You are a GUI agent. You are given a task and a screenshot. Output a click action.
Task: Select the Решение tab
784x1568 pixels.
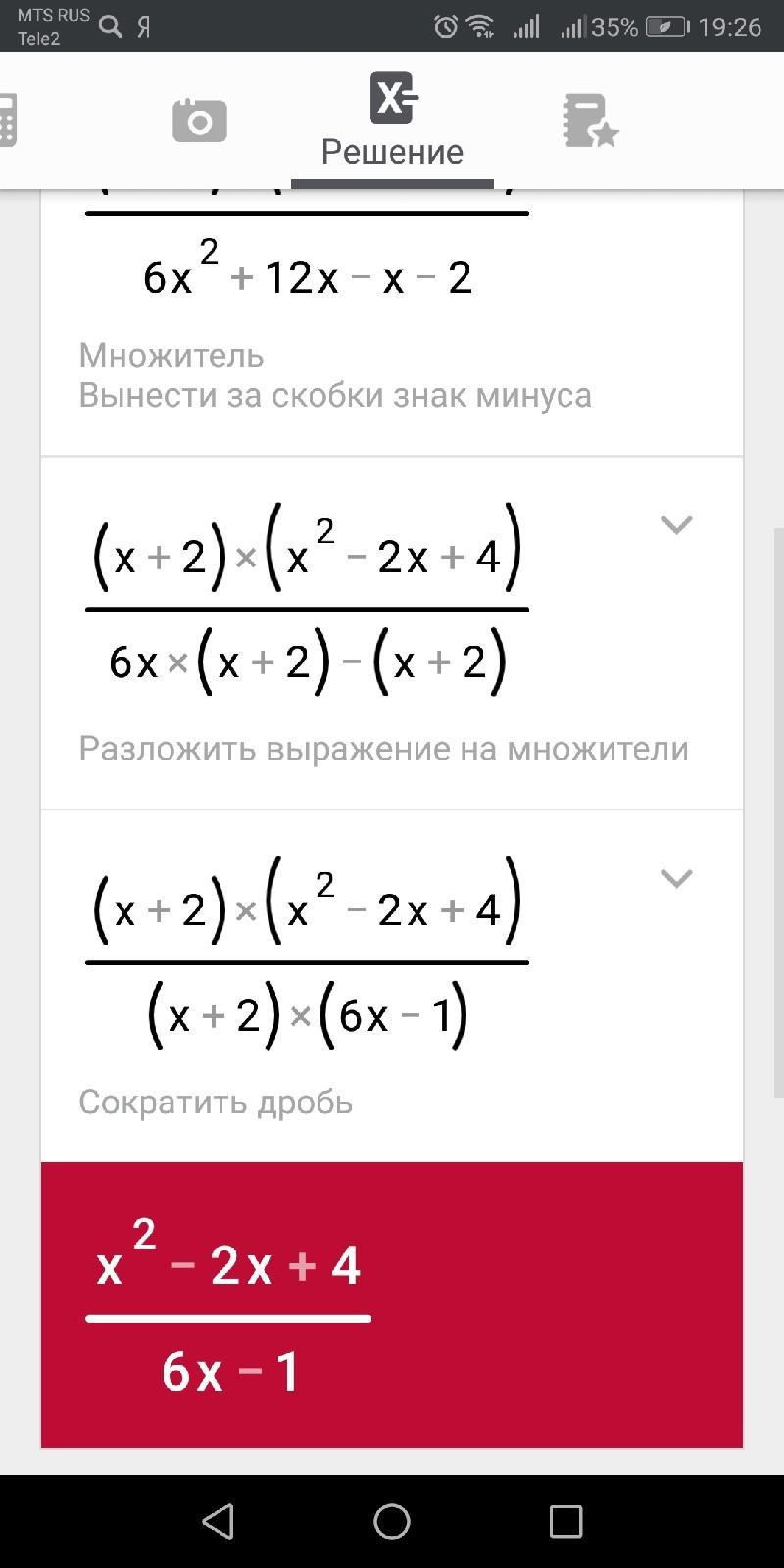pyautogui.click(x=392, y=121)
